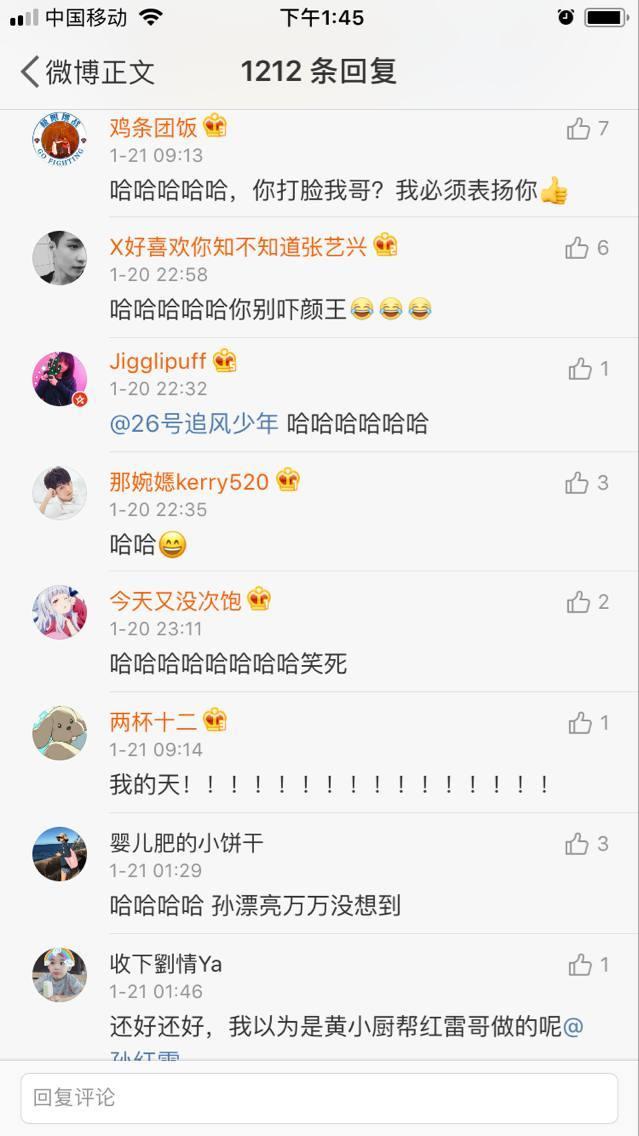
Task: Open the @26号追风少年 mention link
Action: click(194, 423)
